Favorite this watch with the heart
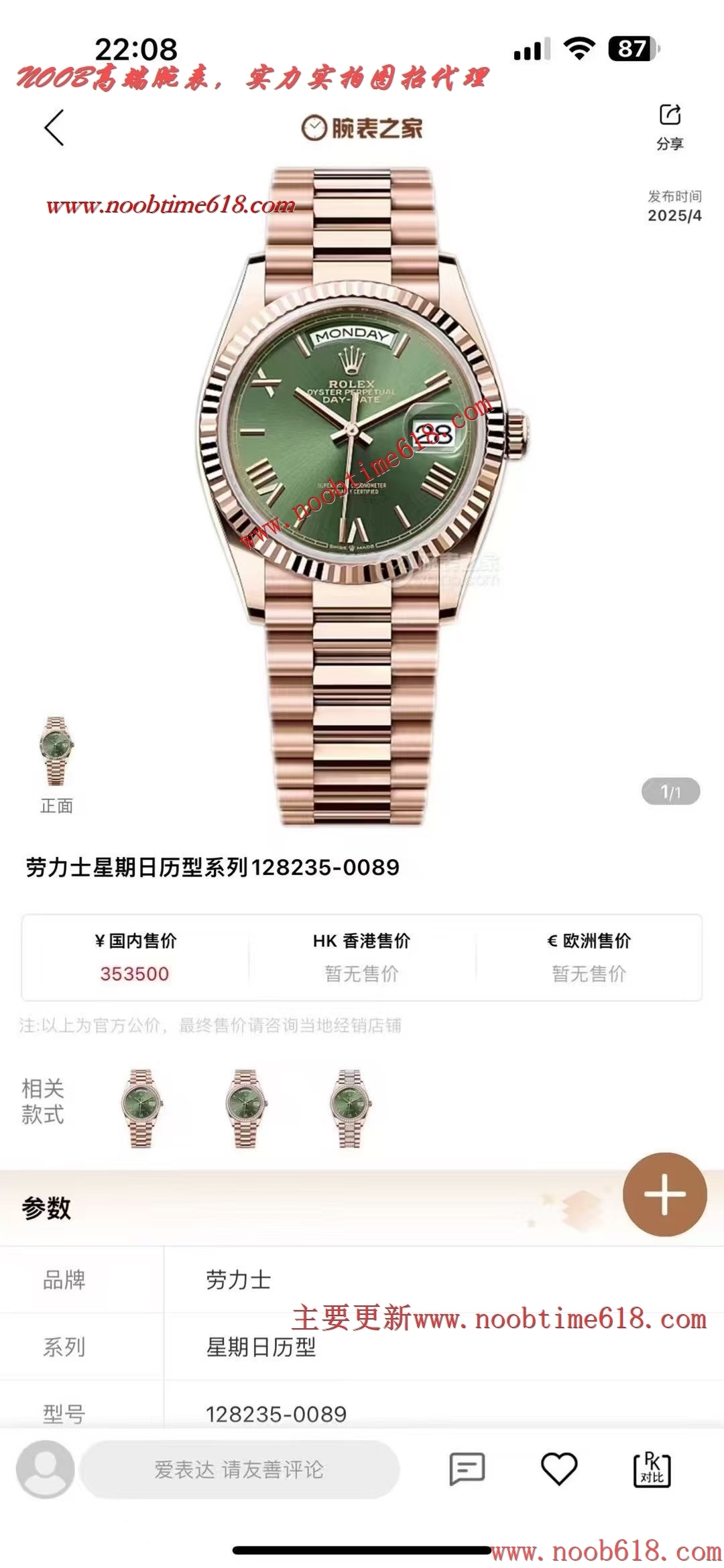 pos(559,1469)
